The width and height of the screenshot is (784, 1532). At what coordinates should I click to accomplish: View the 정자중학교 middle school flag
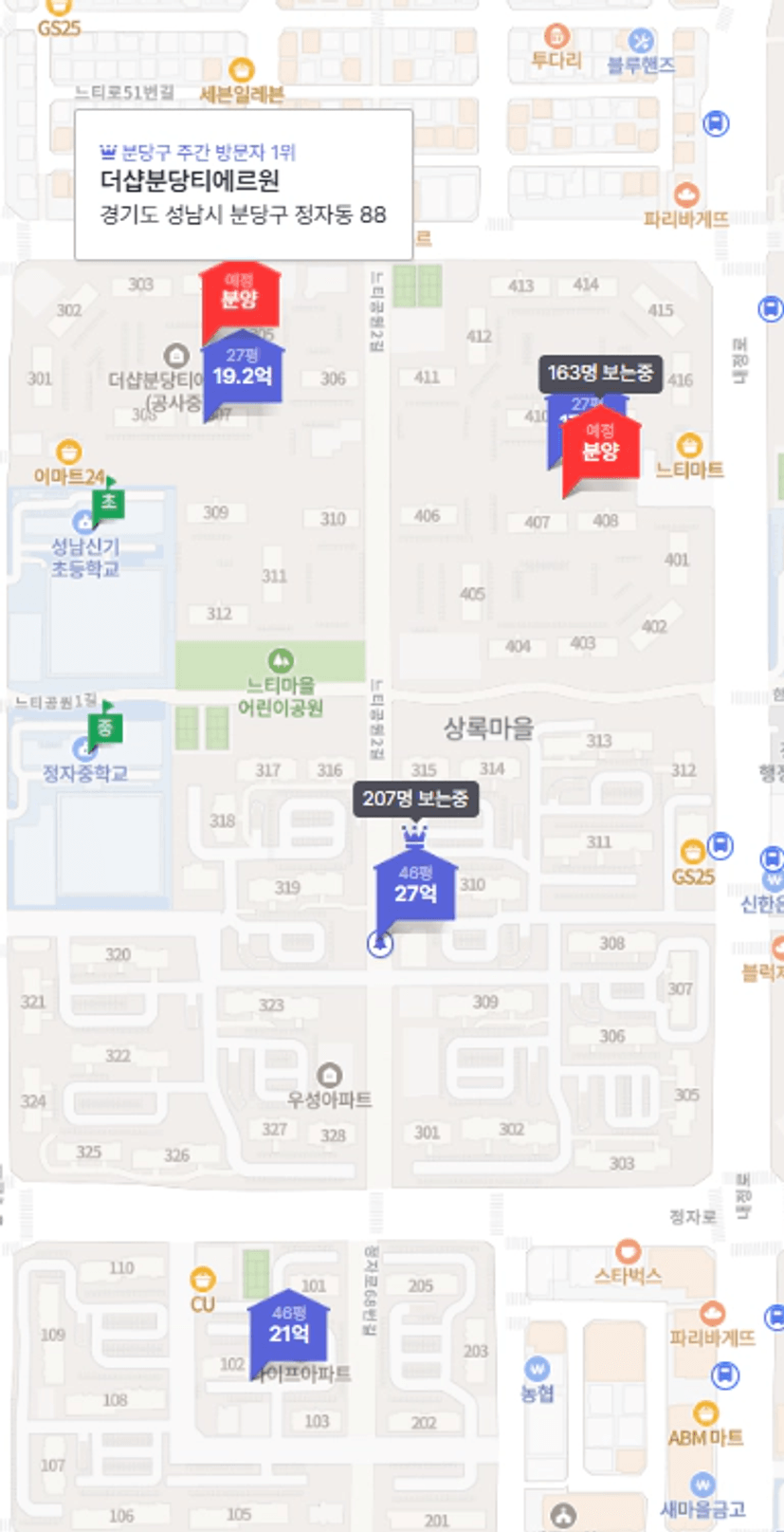click(x=105, y=728)
